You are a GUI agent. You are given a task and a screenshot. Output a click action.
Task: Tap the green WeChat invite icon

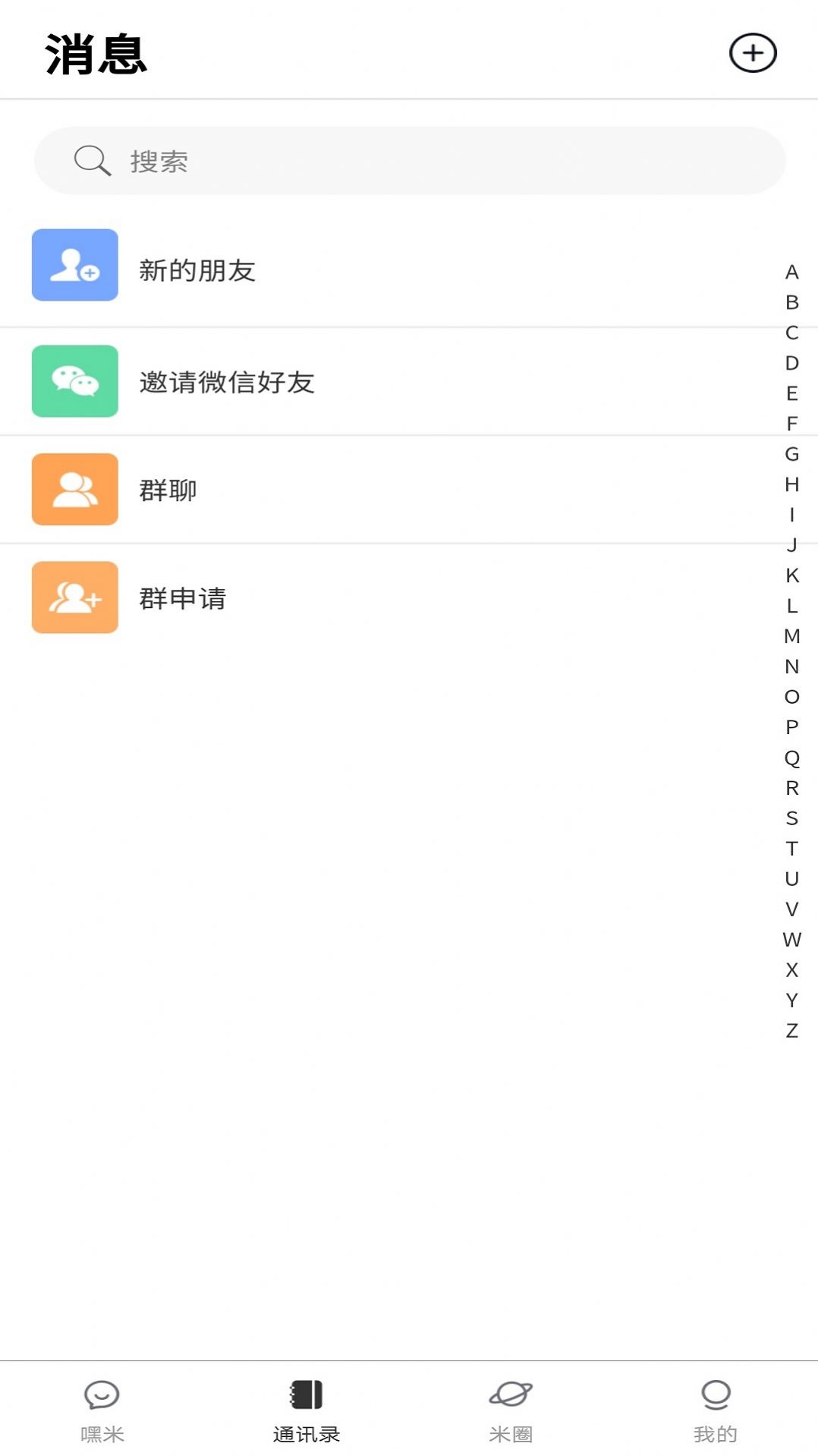(x=74, y=382)
